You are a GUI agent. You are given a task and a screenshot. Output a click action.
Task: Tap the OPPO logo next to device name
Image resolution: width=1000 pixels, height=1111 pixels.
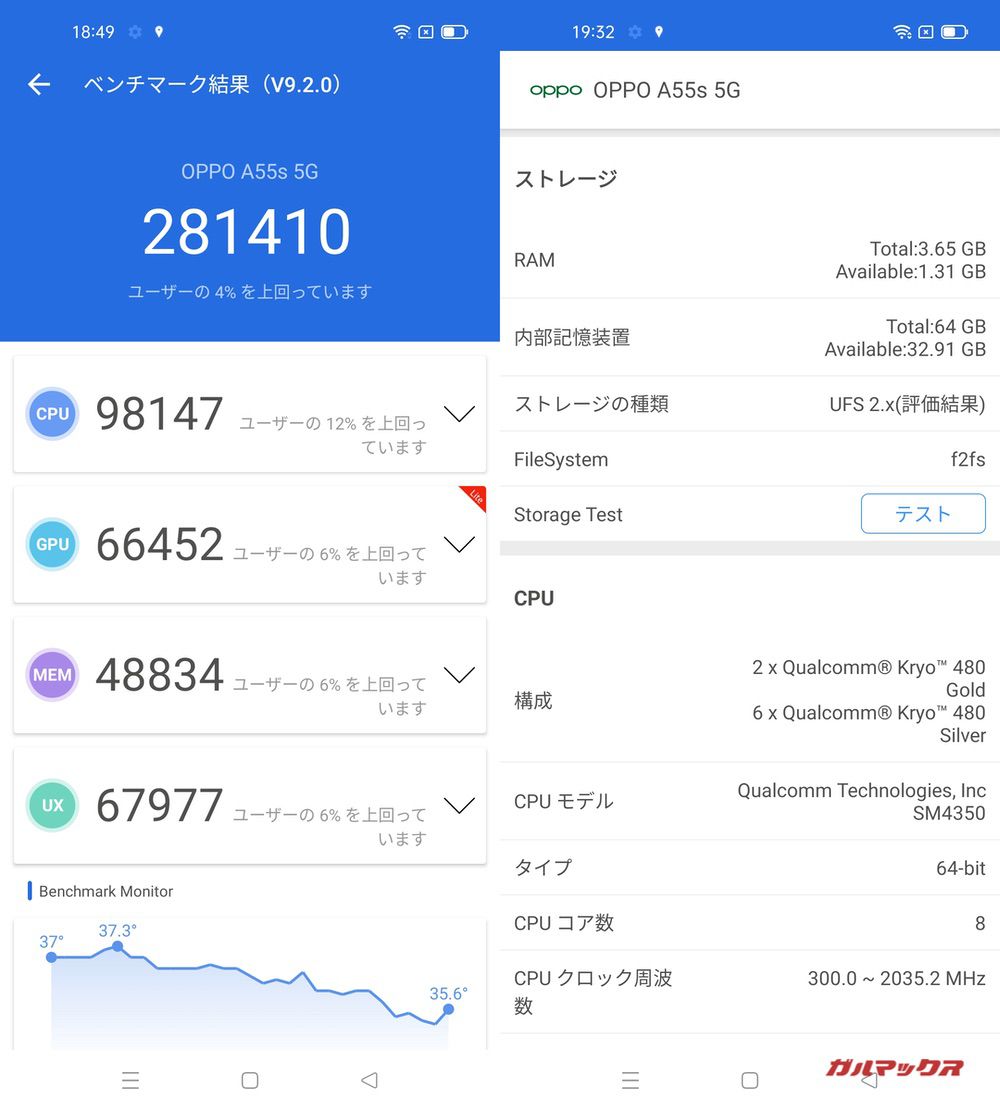[555, 90]
